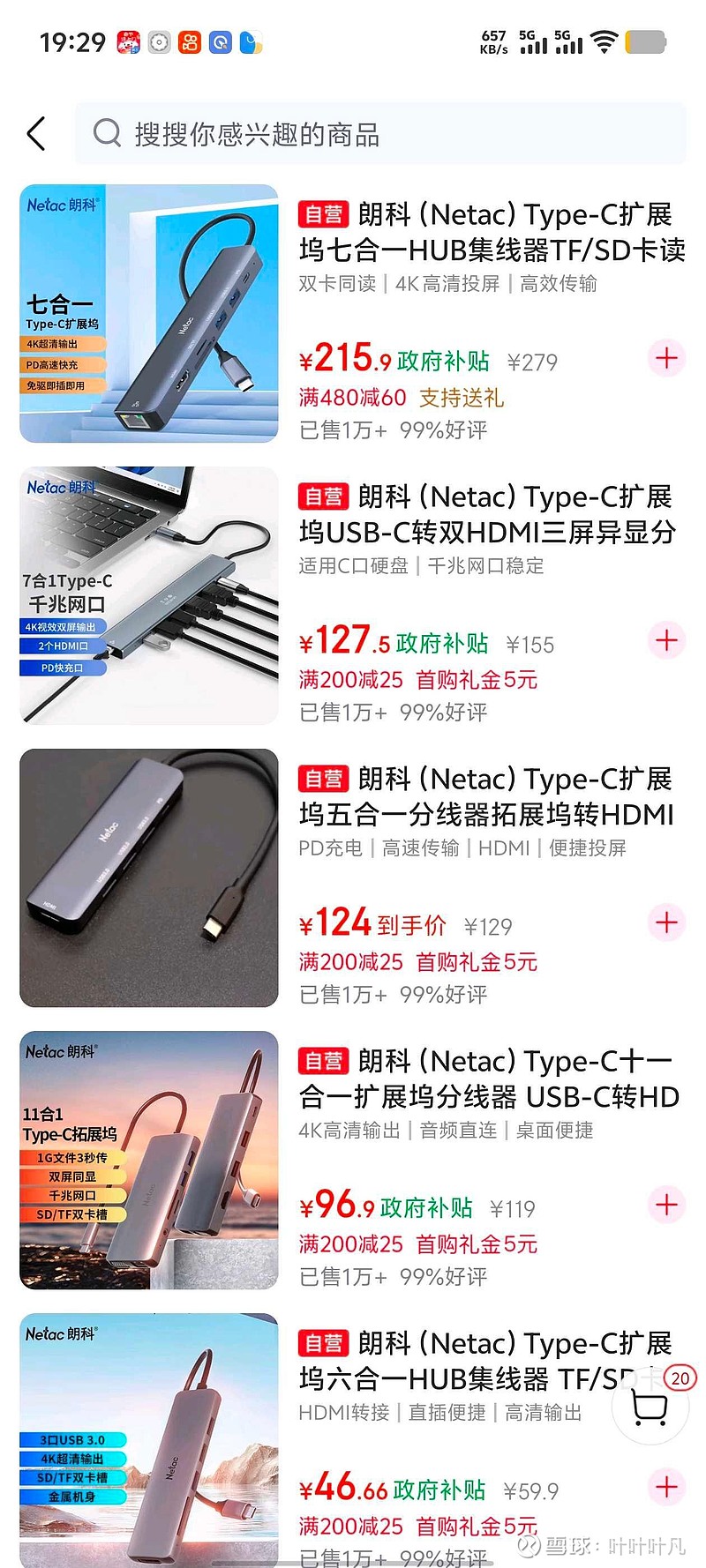The height and width of the screenshot is (1568, 706).
Task: Tap the settings gear icon in the status bar
Action: tap(159, 41)
